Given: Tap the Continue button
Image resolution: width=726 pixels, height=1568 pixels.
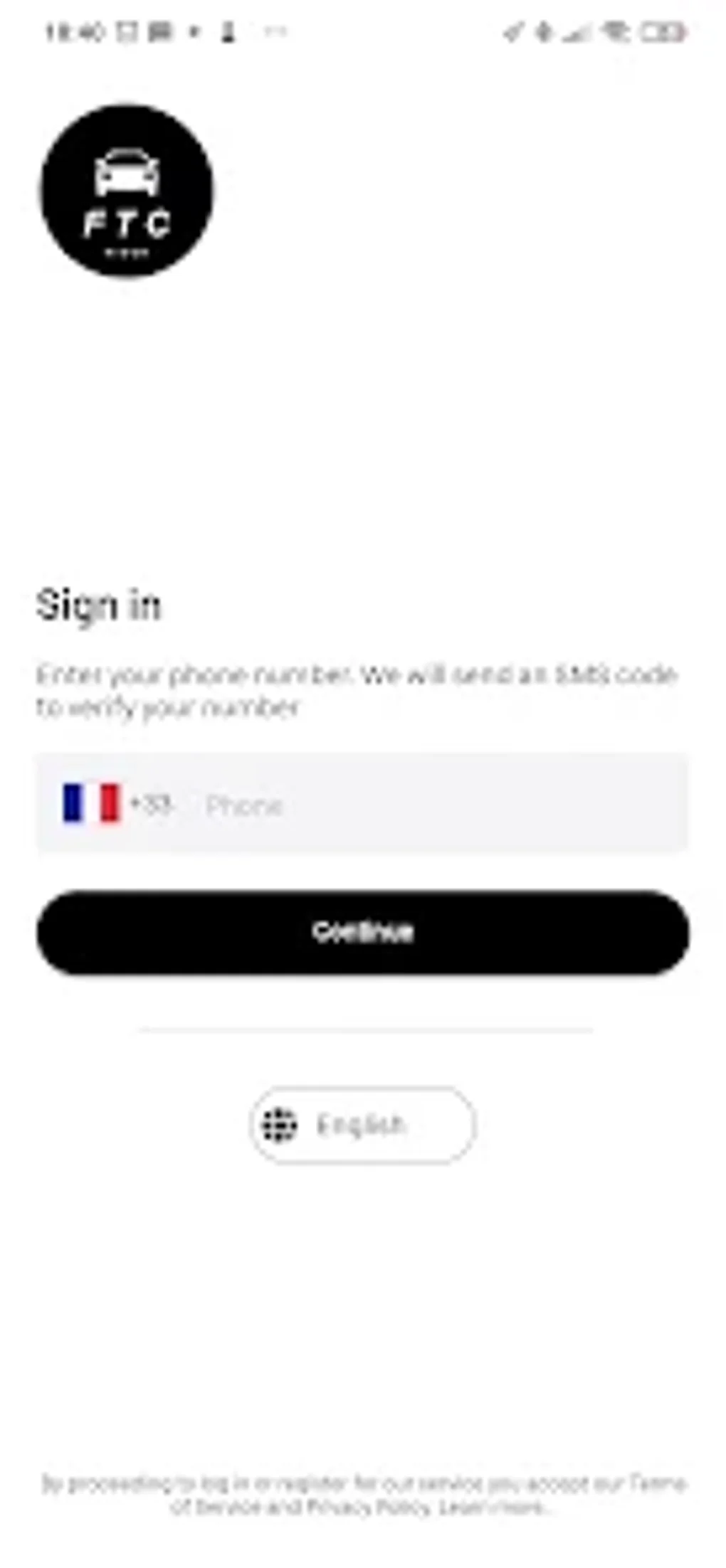Looking at the screenshot, I should click(363, 932).
